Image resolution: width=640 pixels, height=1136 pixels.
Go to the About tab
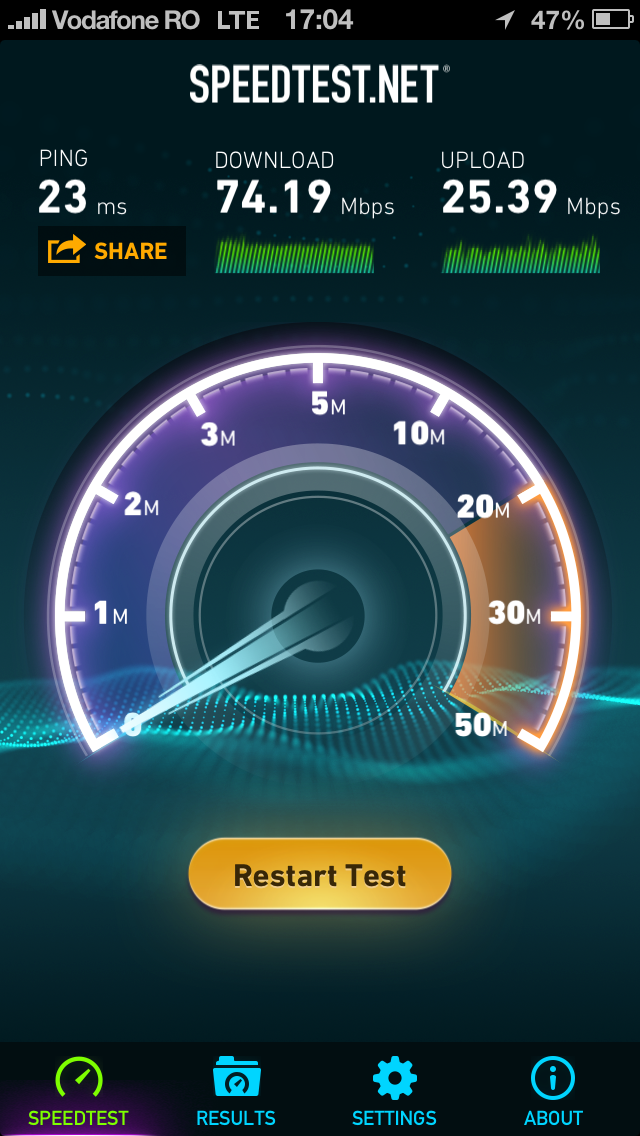pyautogui.click(x=553, y=1091)
